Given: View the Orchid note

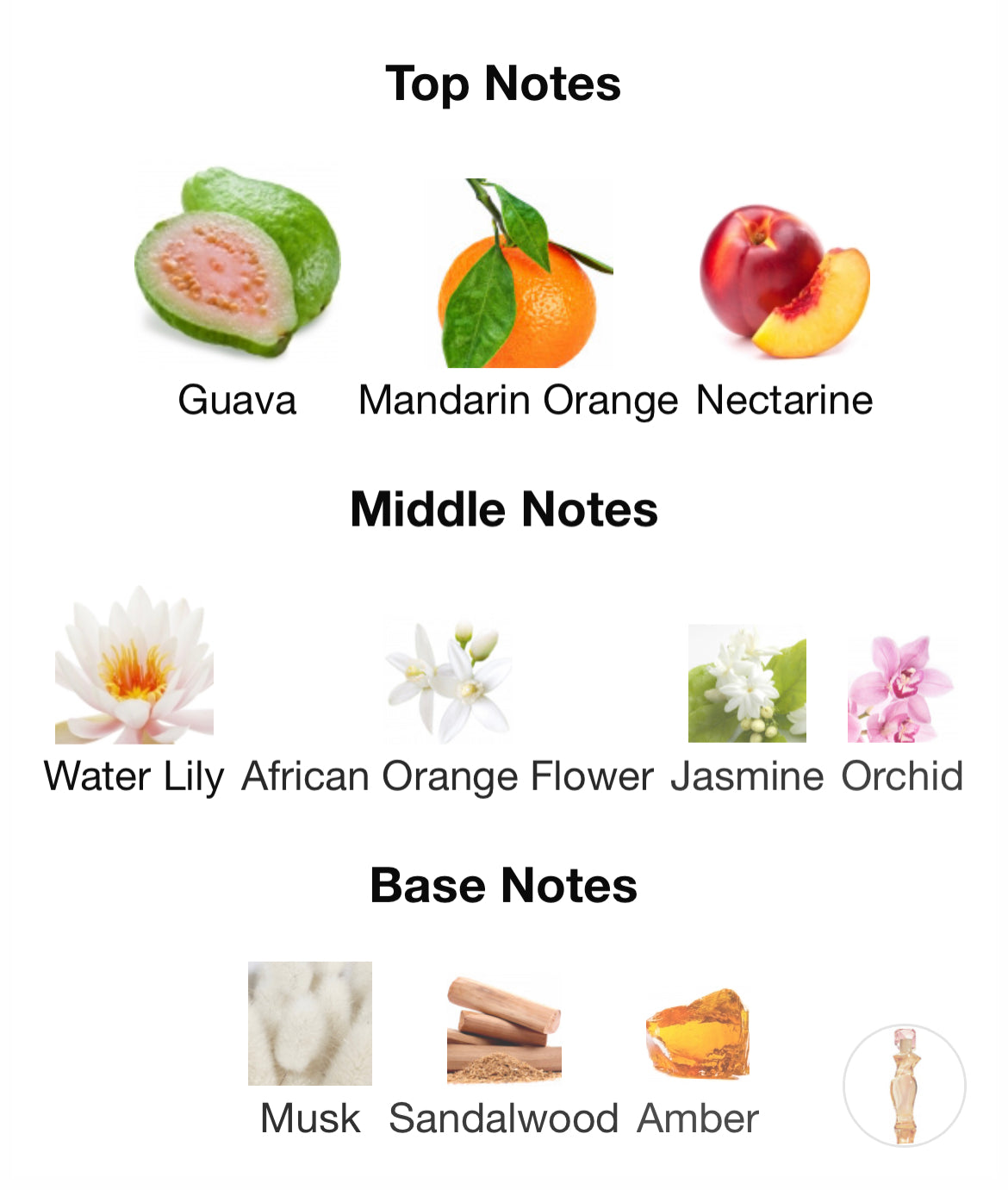Looking at the screenshot, I should (901, 689).
